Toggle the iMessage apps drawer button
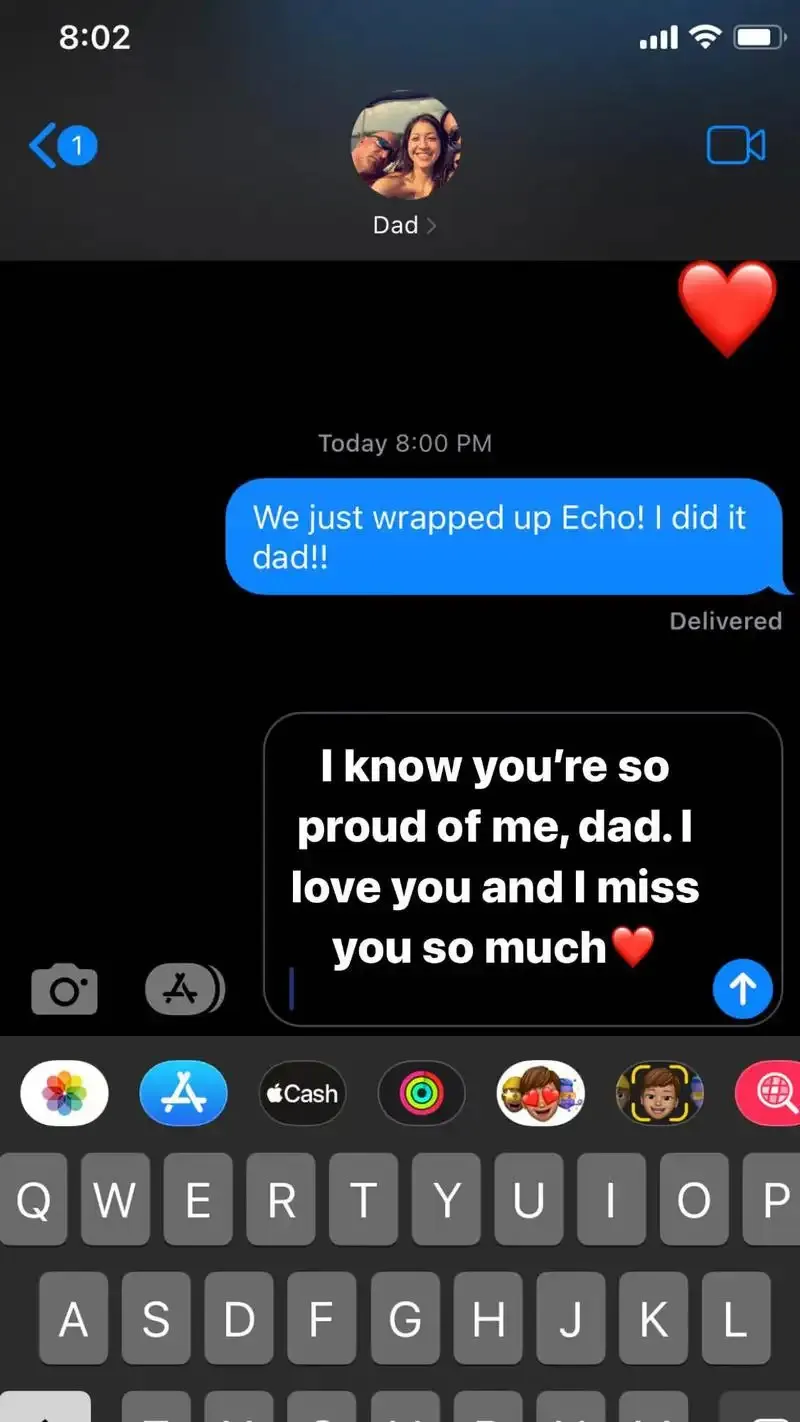800x1422 pixels. [184, 990]
